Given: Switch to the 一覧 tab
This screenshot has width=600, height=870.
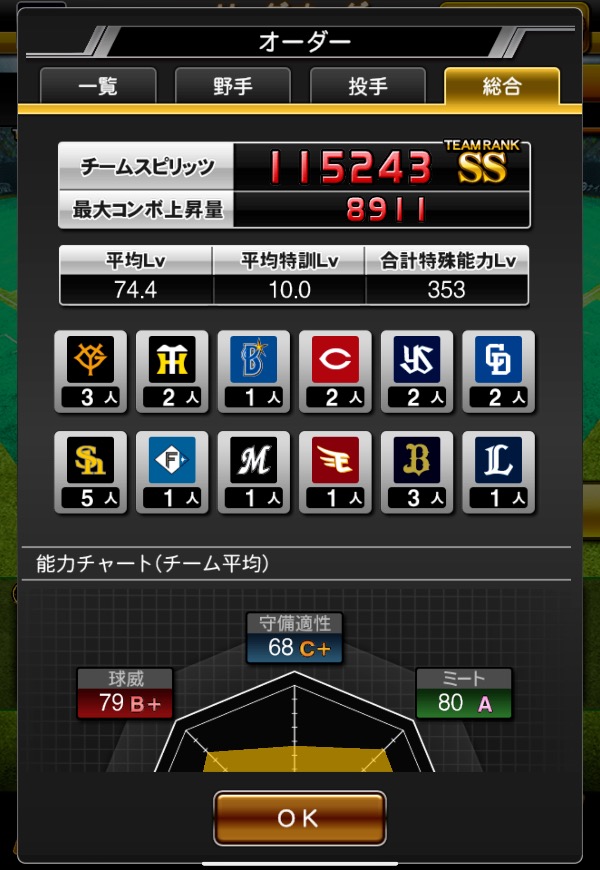Looking at the screenshot, I should pyautogui.click(x=98, y=86).
